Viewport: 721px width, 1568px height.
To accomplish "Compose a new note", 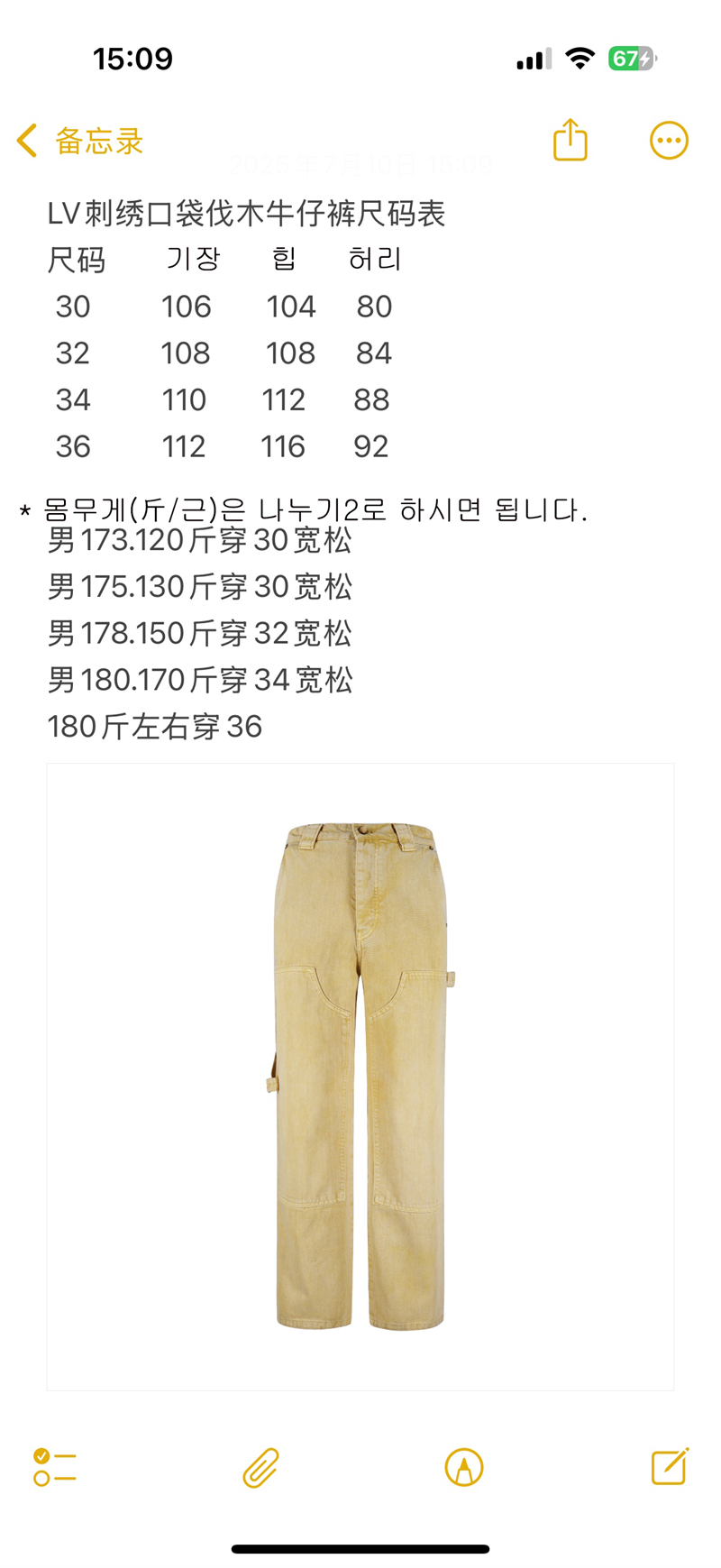I will [x=670, y=1466].
